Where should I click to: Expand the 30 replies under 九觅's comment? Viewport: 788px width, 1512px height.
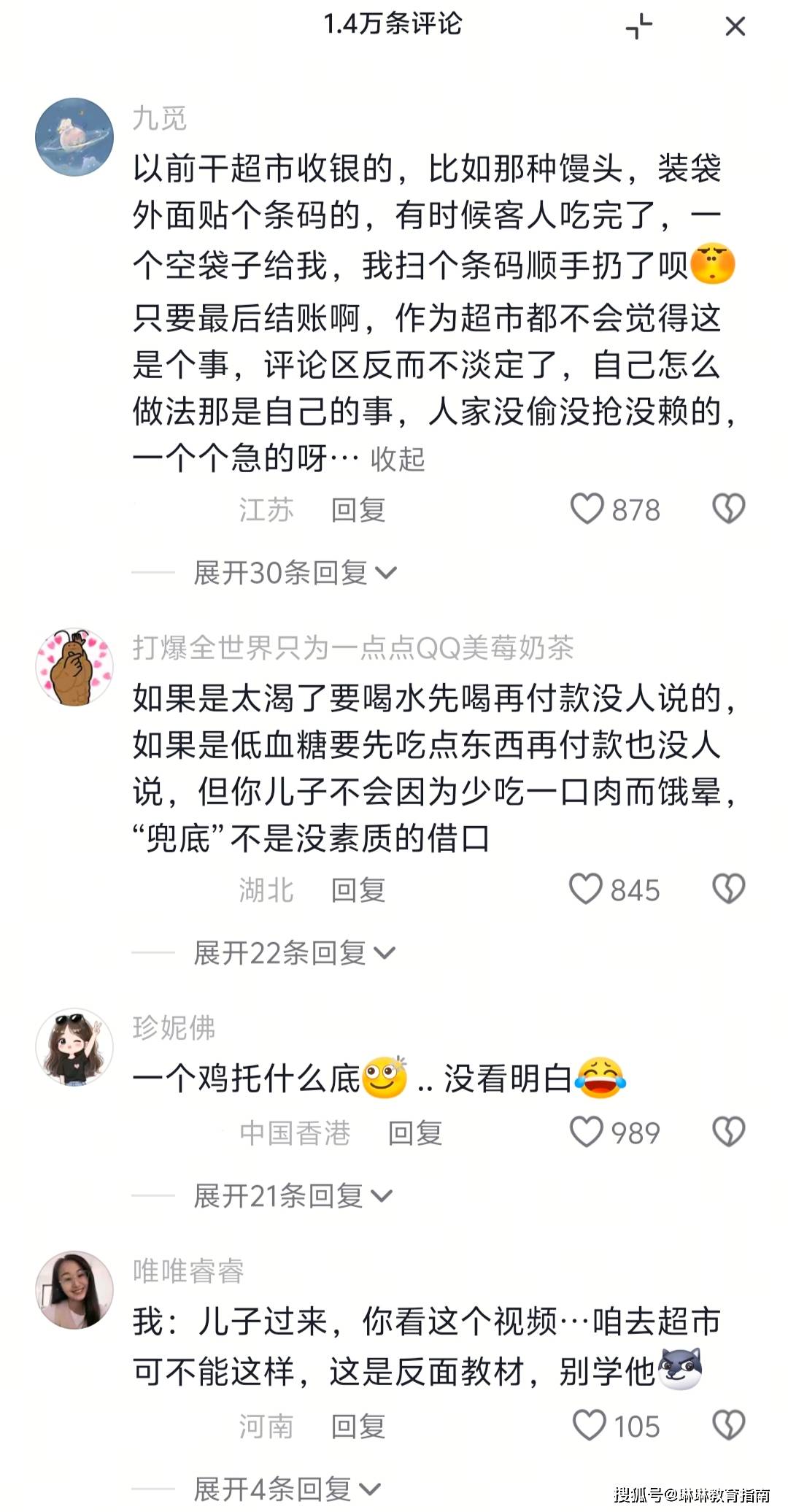pos(295,573)
